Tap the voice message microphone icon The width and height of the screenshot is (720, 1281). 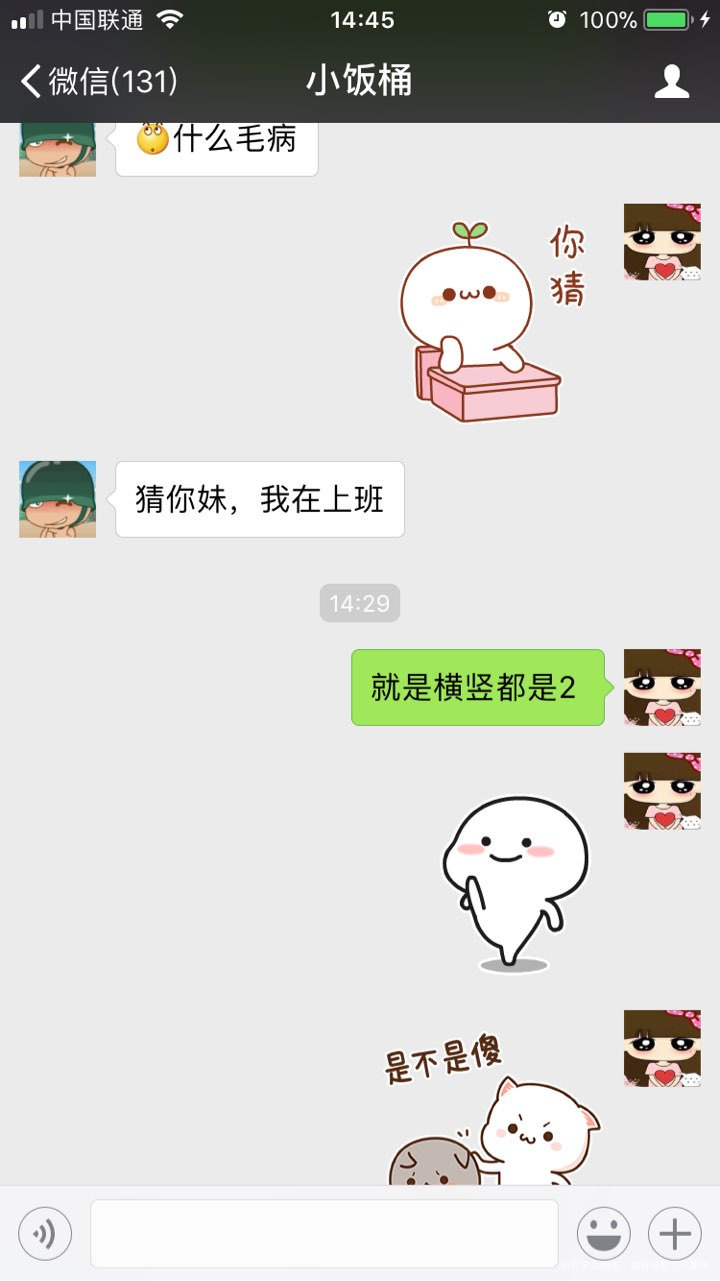(x=44, y=1233)
